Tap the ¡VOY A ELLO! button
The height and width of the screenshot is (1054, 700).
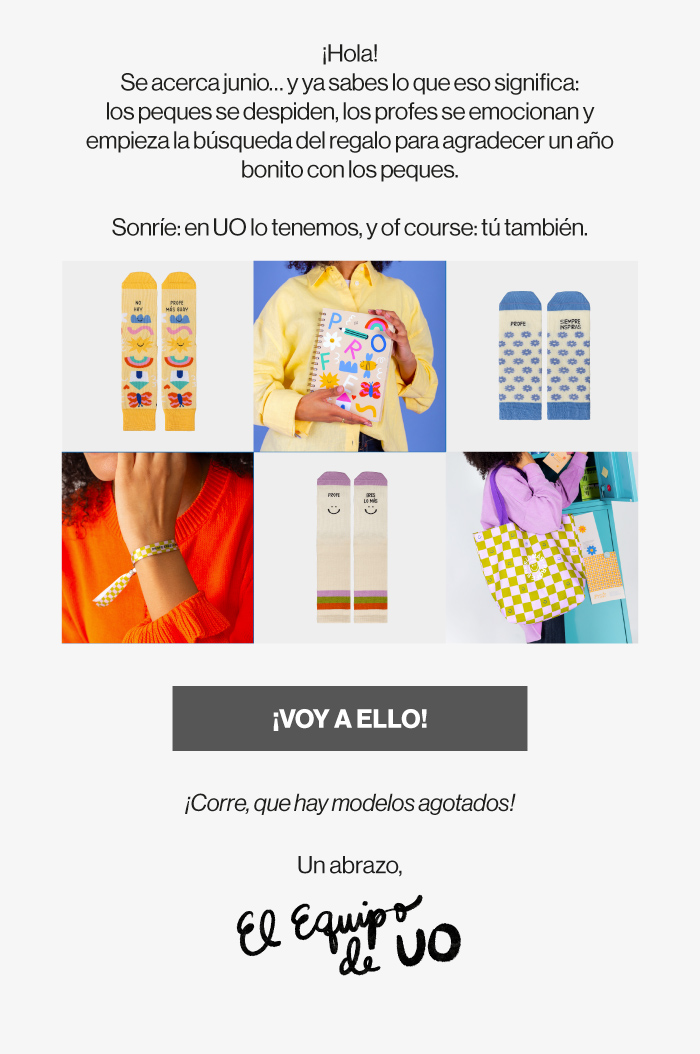pyautogui.click(x=349, y=718)
